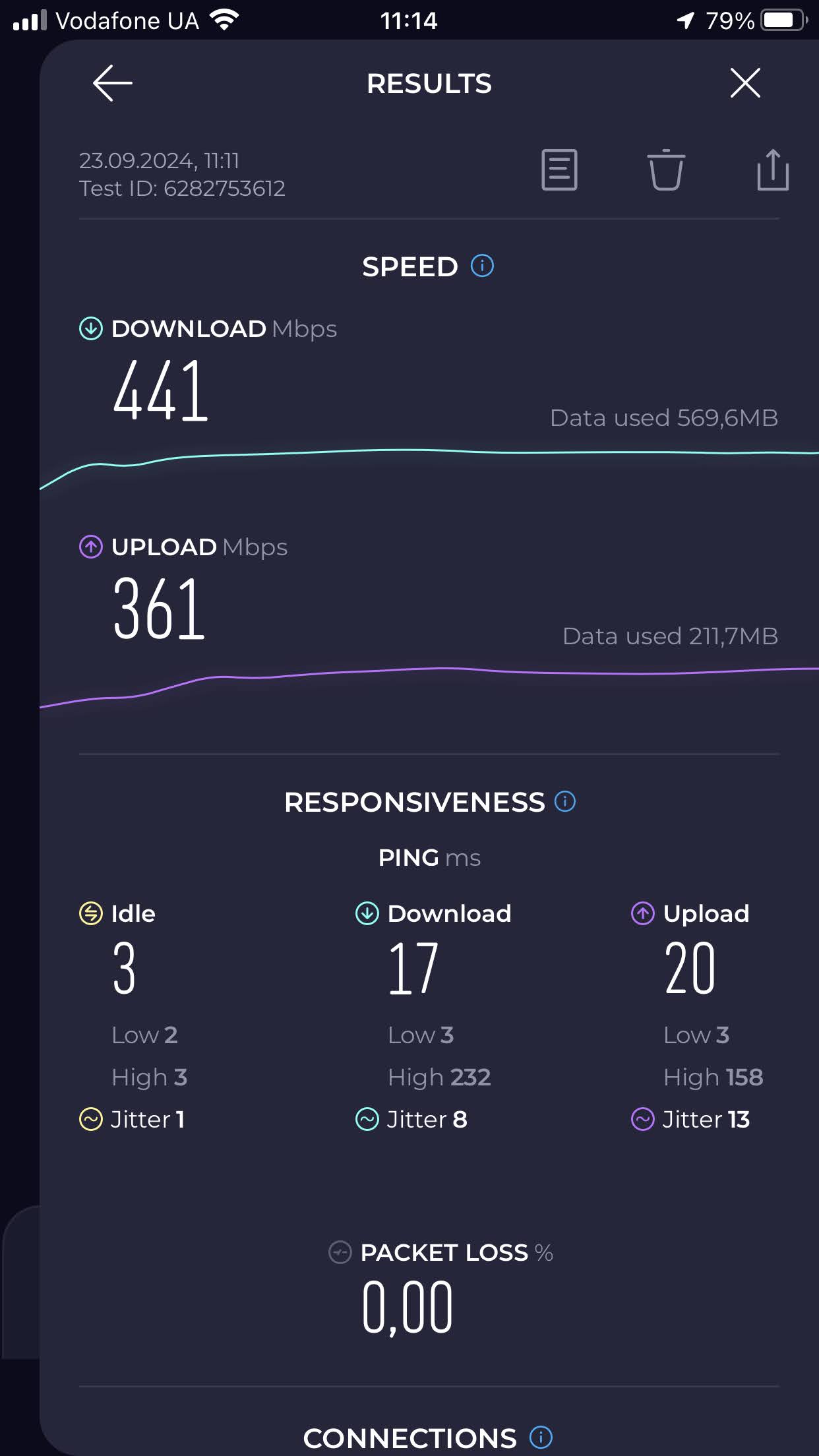This screenshot has height=1456, width=819.
Task: Tap the info icon beside CONNECTIONS
Action: (541, 1437)
